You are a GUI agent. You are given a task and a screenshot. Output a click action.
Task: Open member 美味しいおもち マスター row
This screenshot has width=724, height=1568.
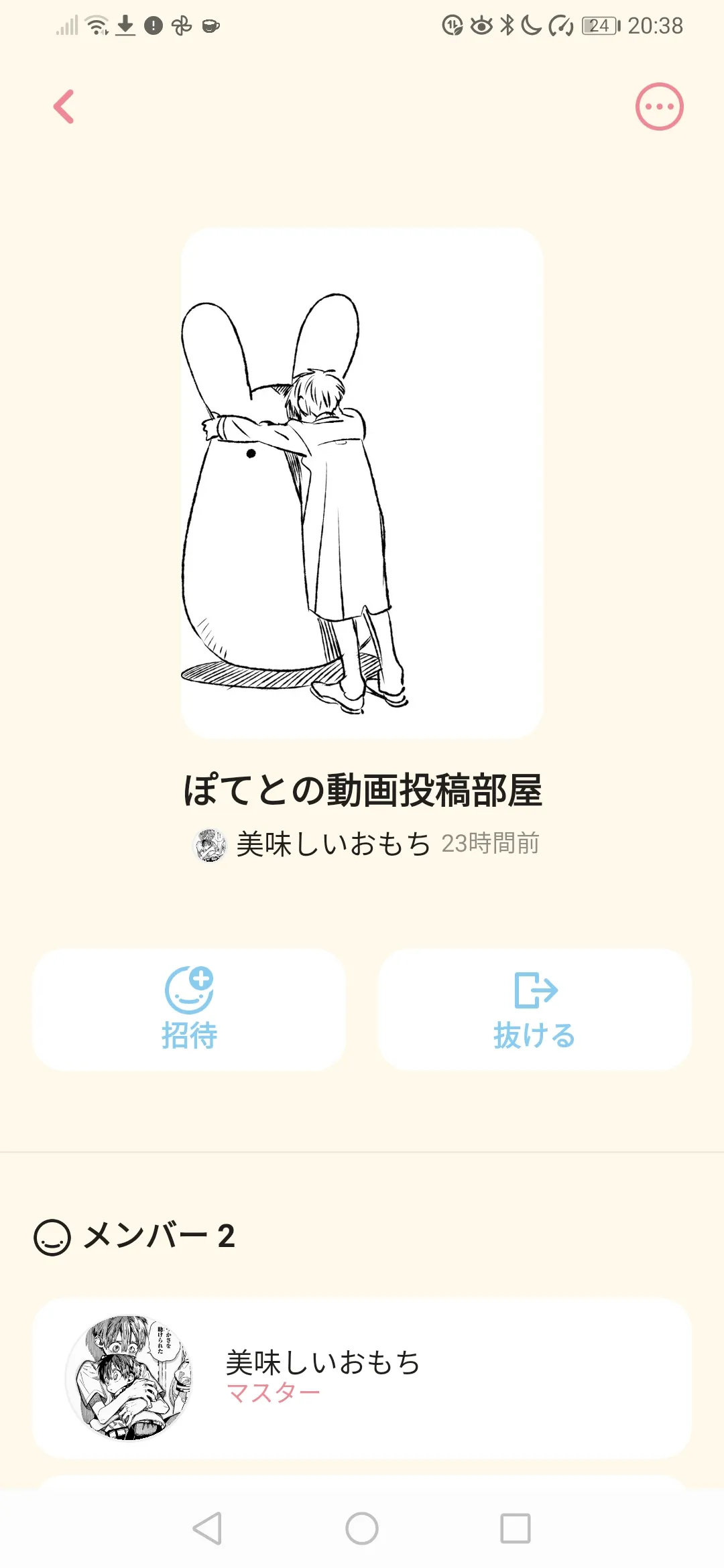click(362, 1378)
